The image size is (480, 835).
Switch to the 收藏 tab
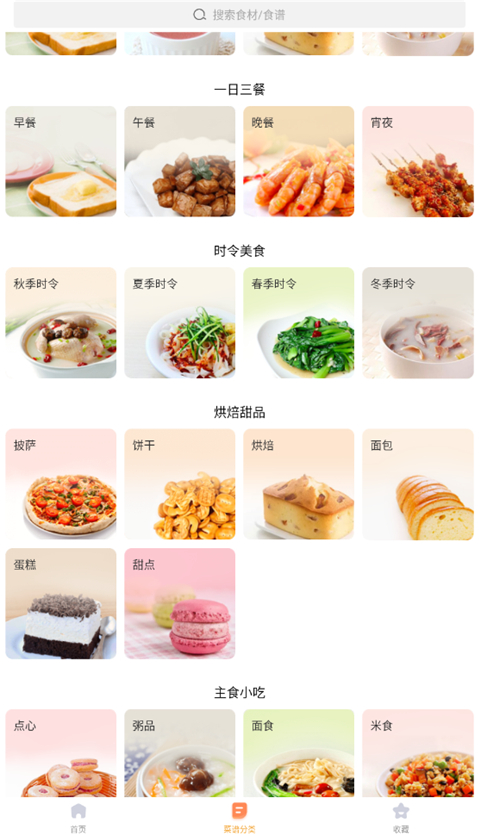(401, 817)
